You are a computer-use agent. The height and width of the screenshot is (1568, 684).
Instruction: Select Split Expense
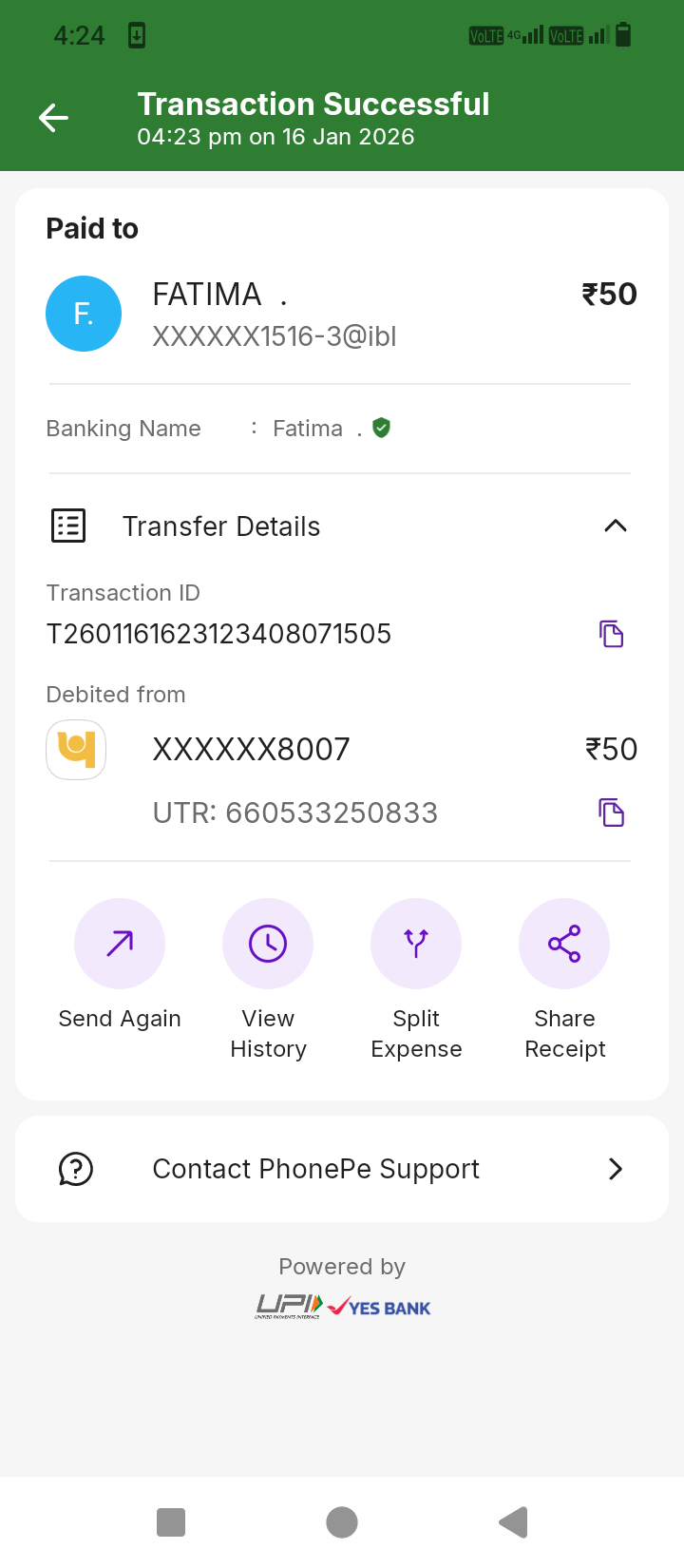pos(416,944)
